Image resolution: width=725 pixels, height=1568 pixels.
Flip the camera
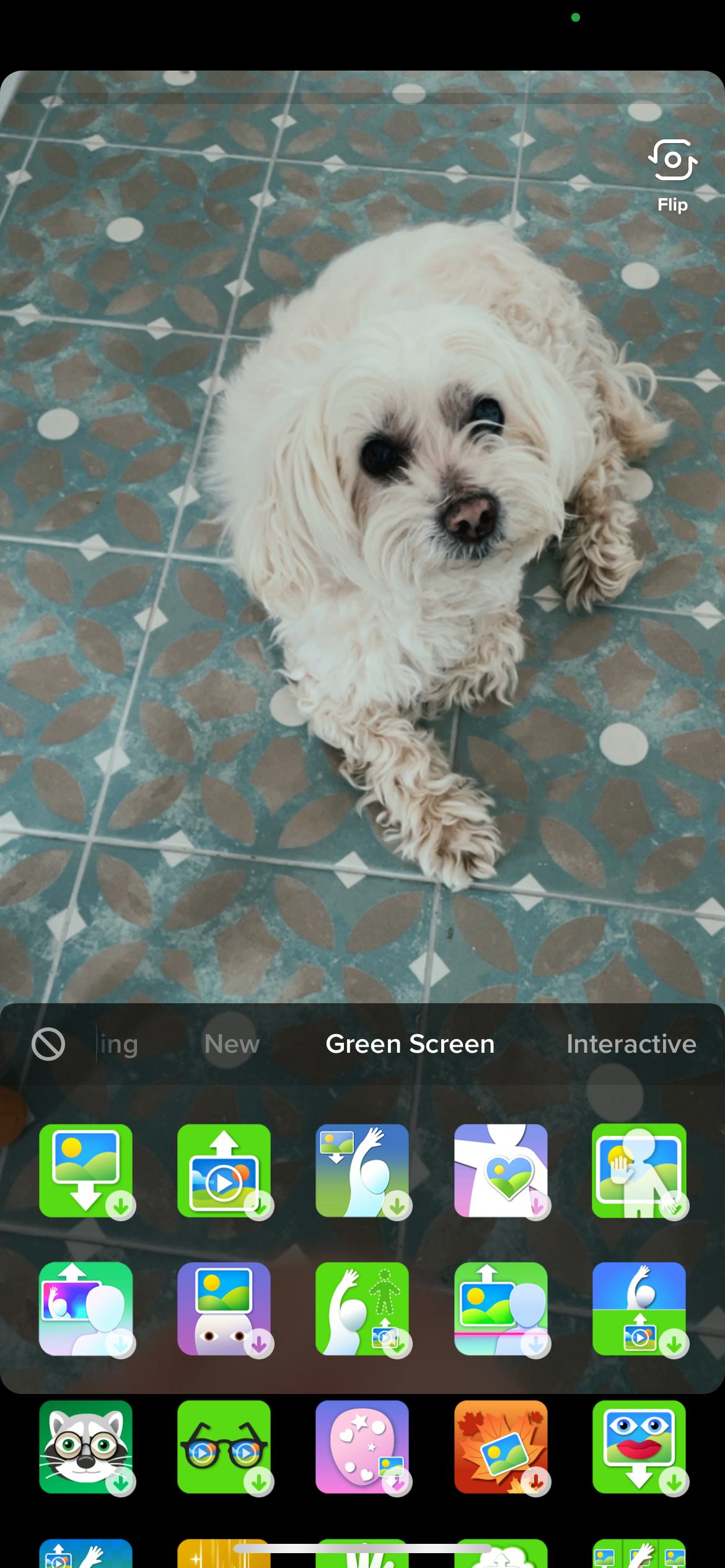coord(672,174)
